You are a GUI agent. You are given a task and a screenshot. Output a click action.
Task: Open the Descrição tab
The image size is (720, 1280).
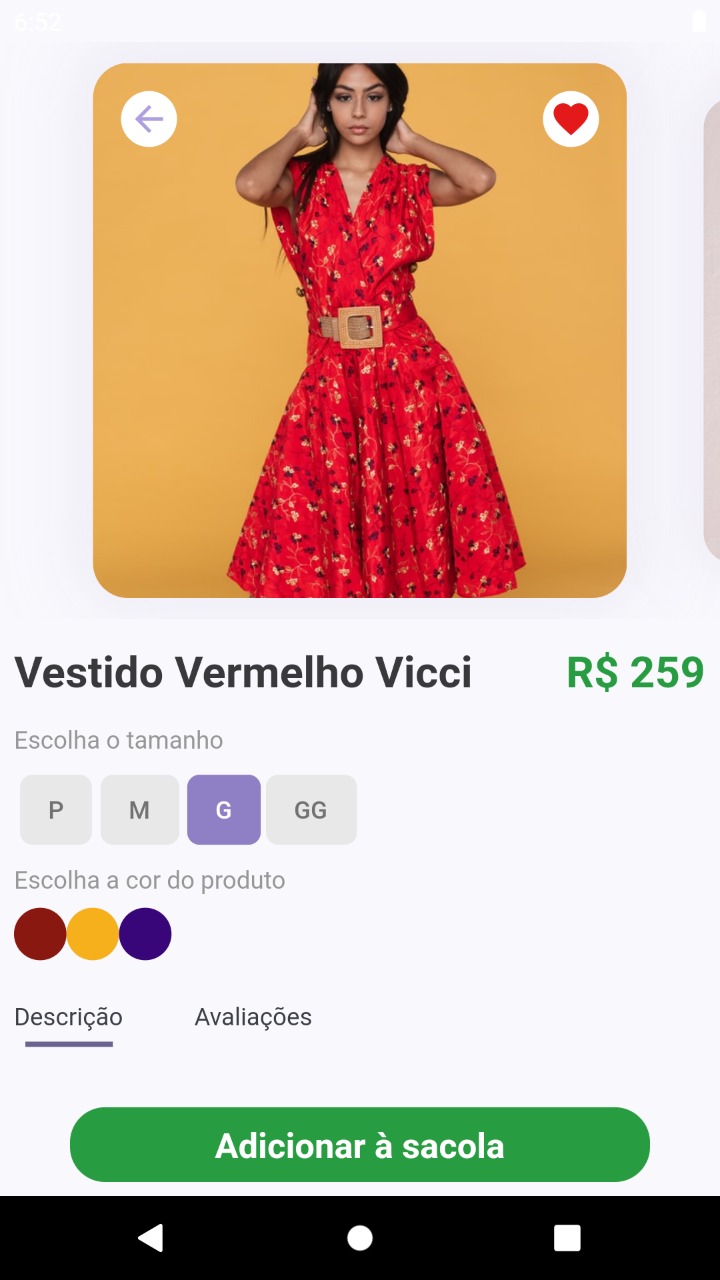click(x=67, y=1017)
